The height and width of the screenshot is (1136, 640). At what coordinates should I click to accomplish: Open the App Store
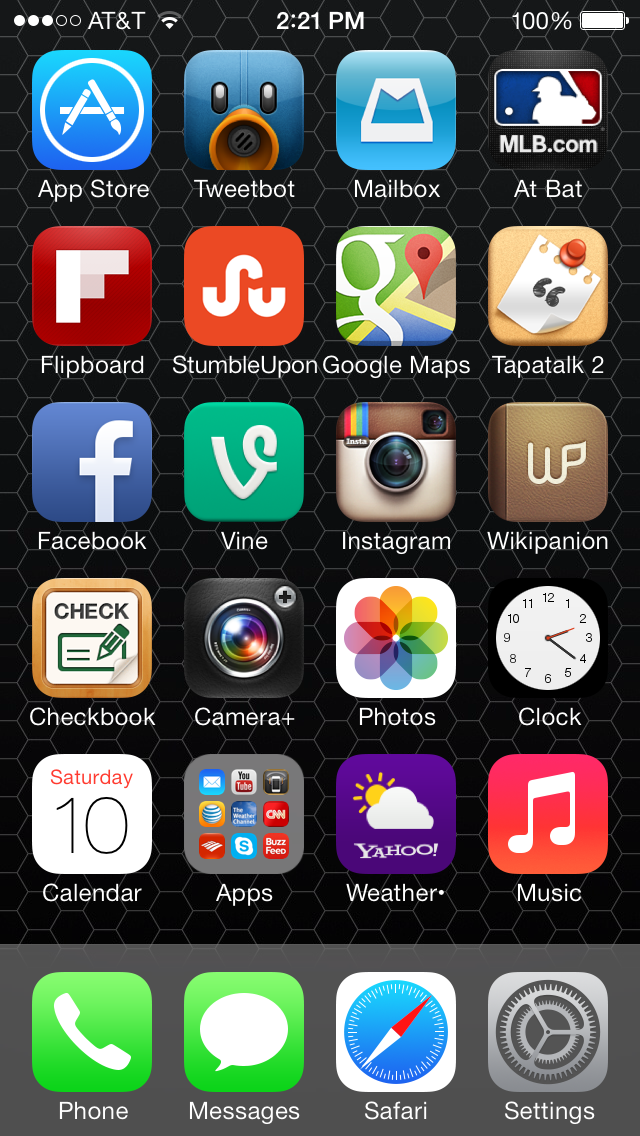(92, 110)
